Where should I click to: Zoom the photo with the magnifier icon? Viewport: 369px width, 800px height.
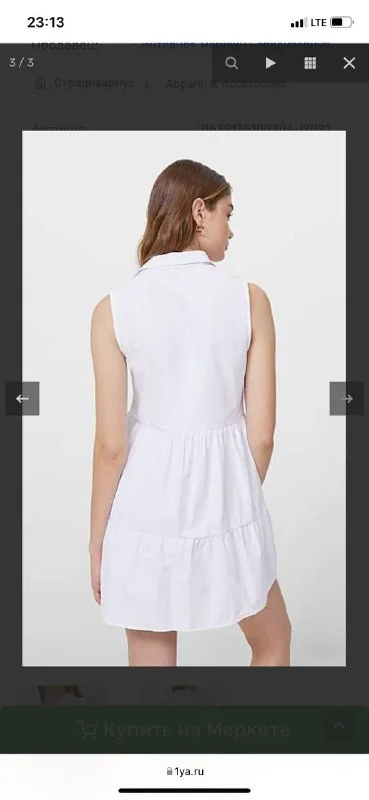coord(232,63)
